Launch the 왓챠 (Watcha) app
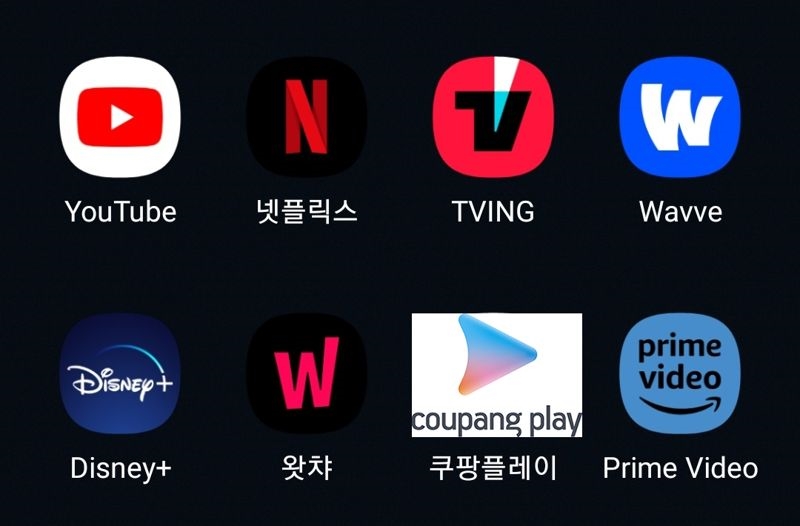 [306, 373]
